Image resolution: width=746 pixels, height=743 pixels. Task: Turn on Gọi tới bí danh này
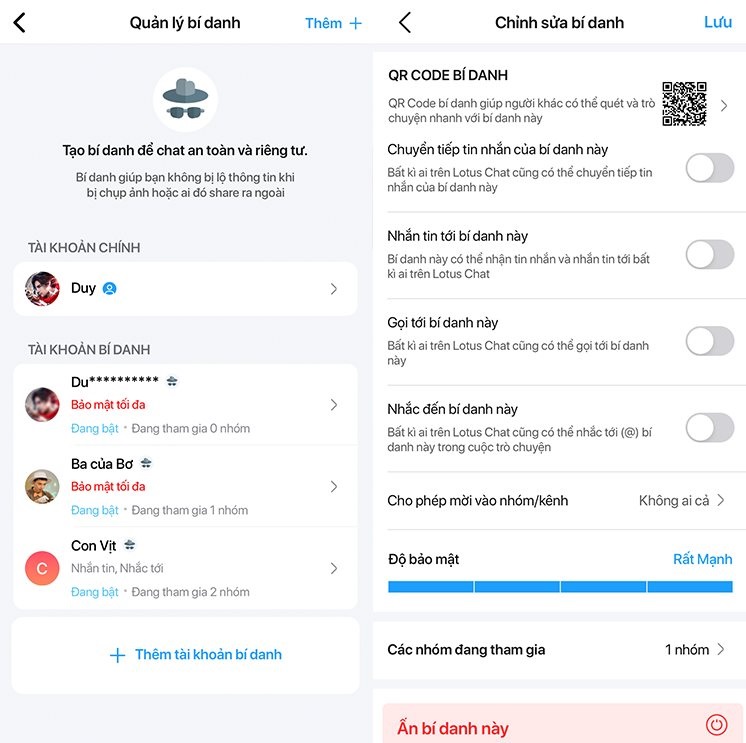(709, 341)
